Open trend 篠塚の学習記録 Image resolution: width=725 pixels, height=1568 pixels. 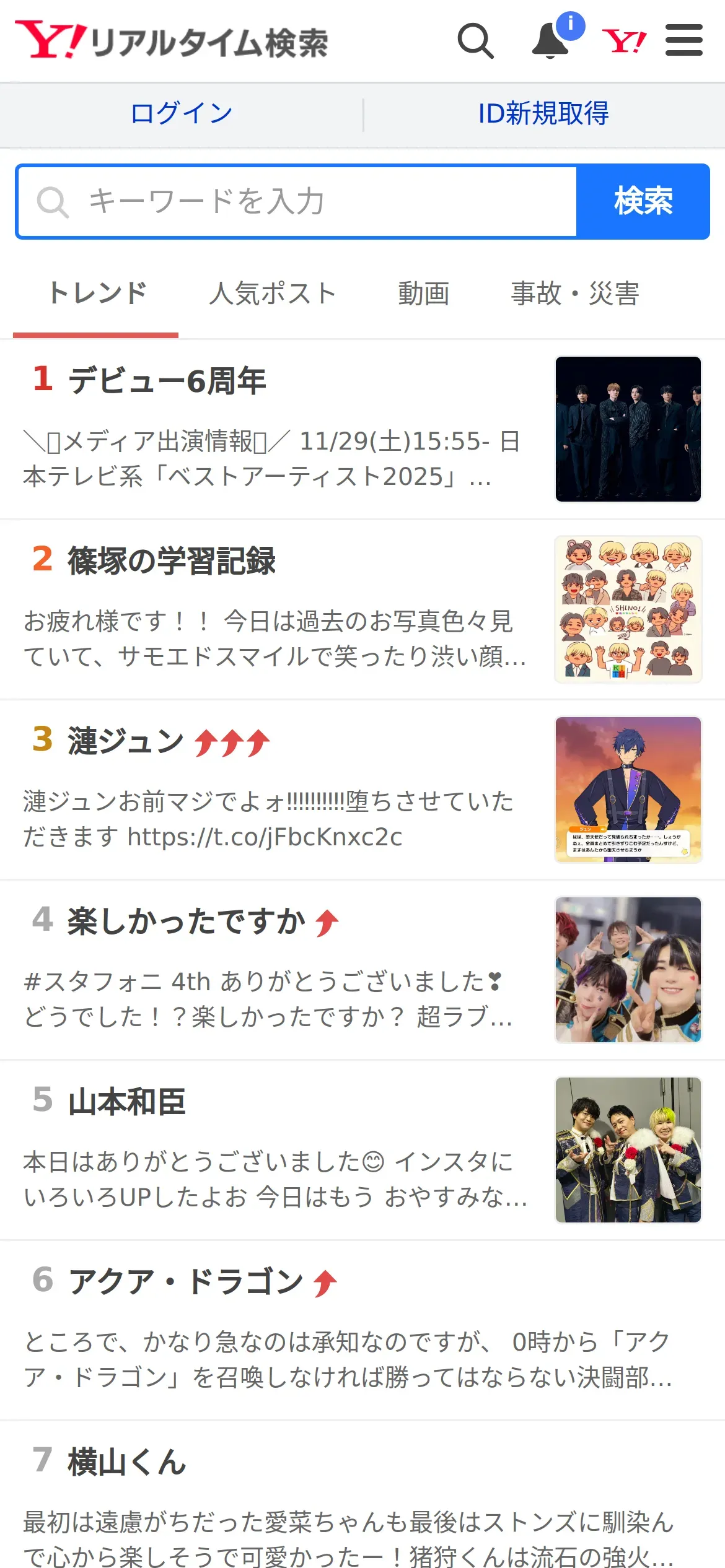(x=172, y=560)
